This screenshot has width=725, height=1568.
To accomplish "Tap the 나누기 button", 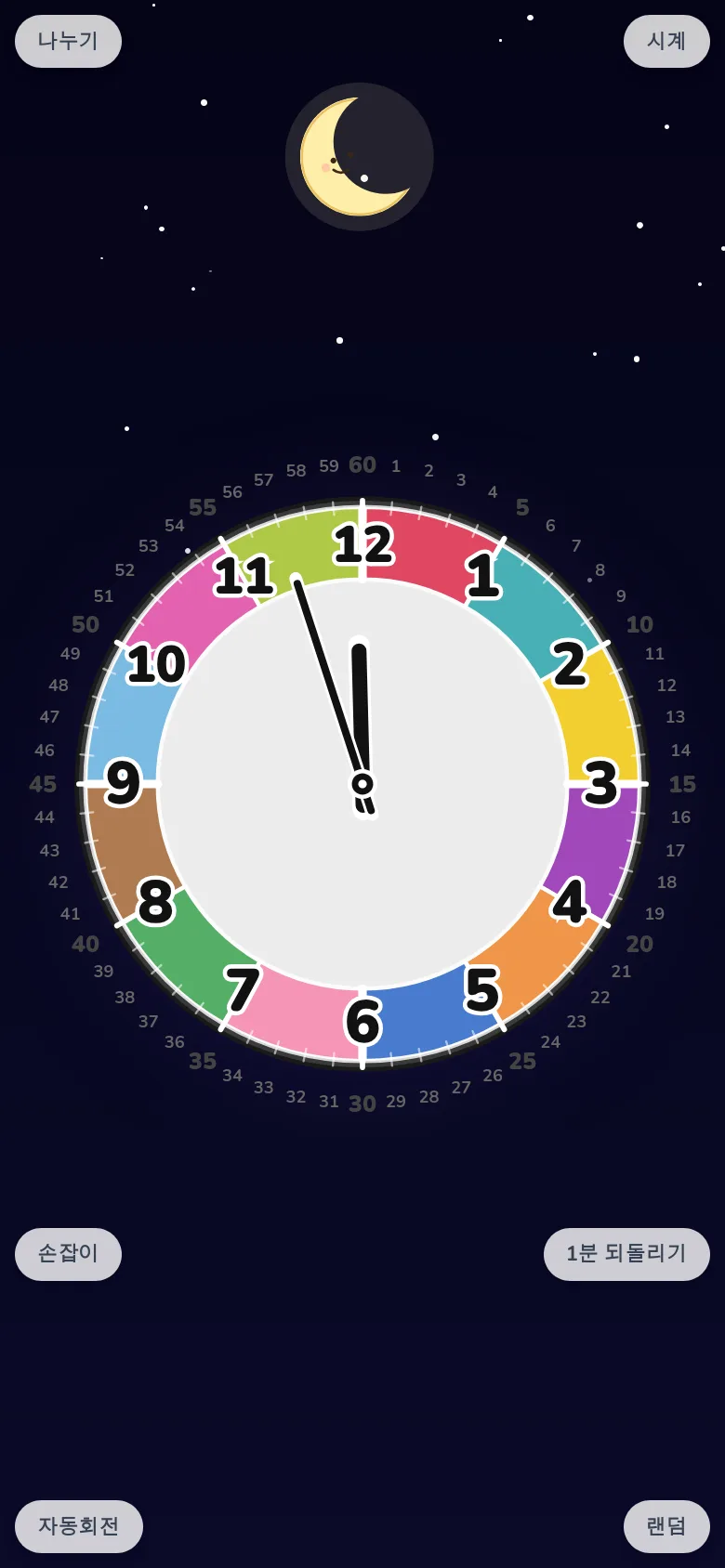I will (x=68, y=41).
